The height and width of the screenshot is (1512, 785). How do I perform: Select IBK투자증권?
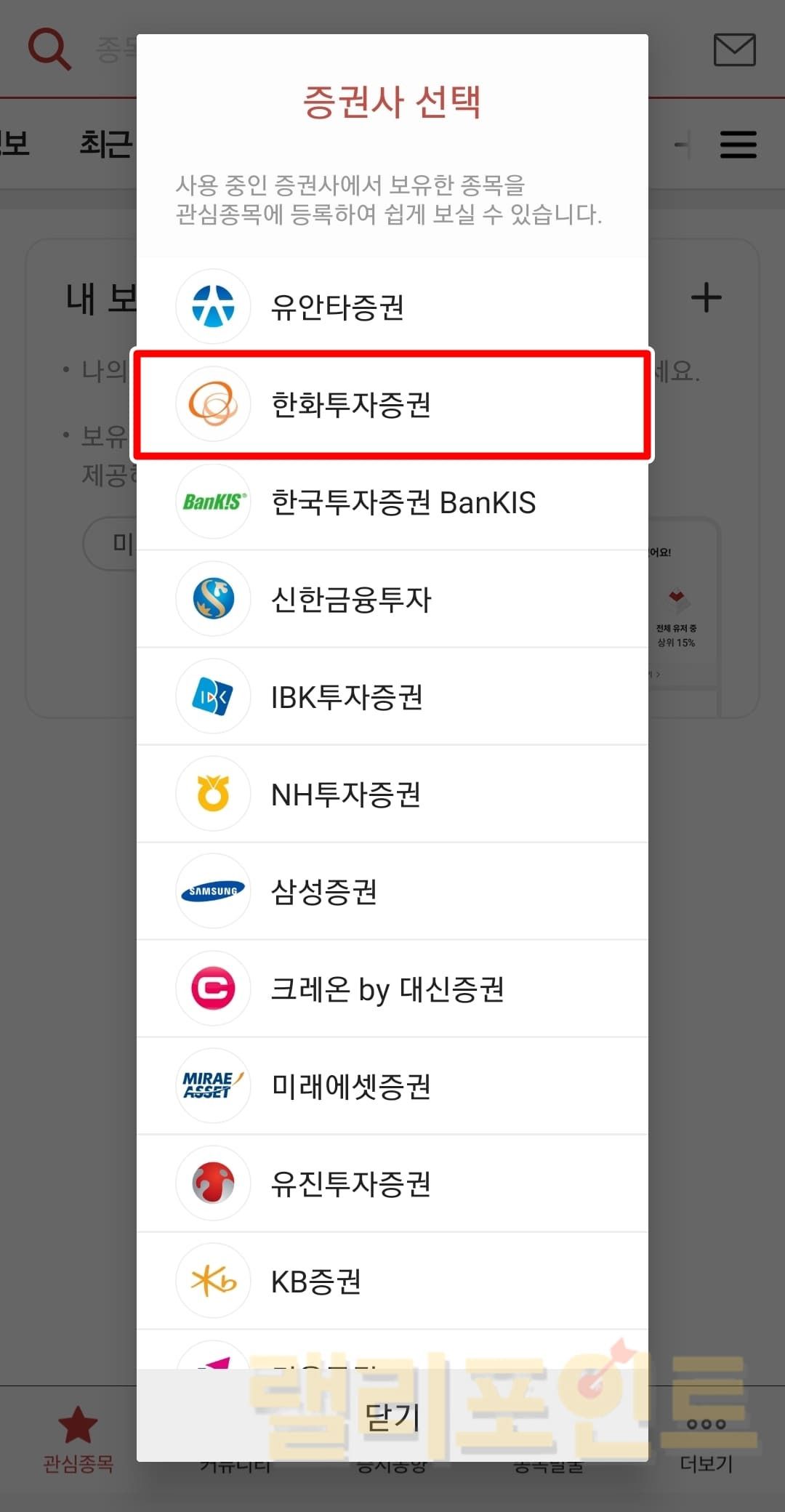coord(392,697)
